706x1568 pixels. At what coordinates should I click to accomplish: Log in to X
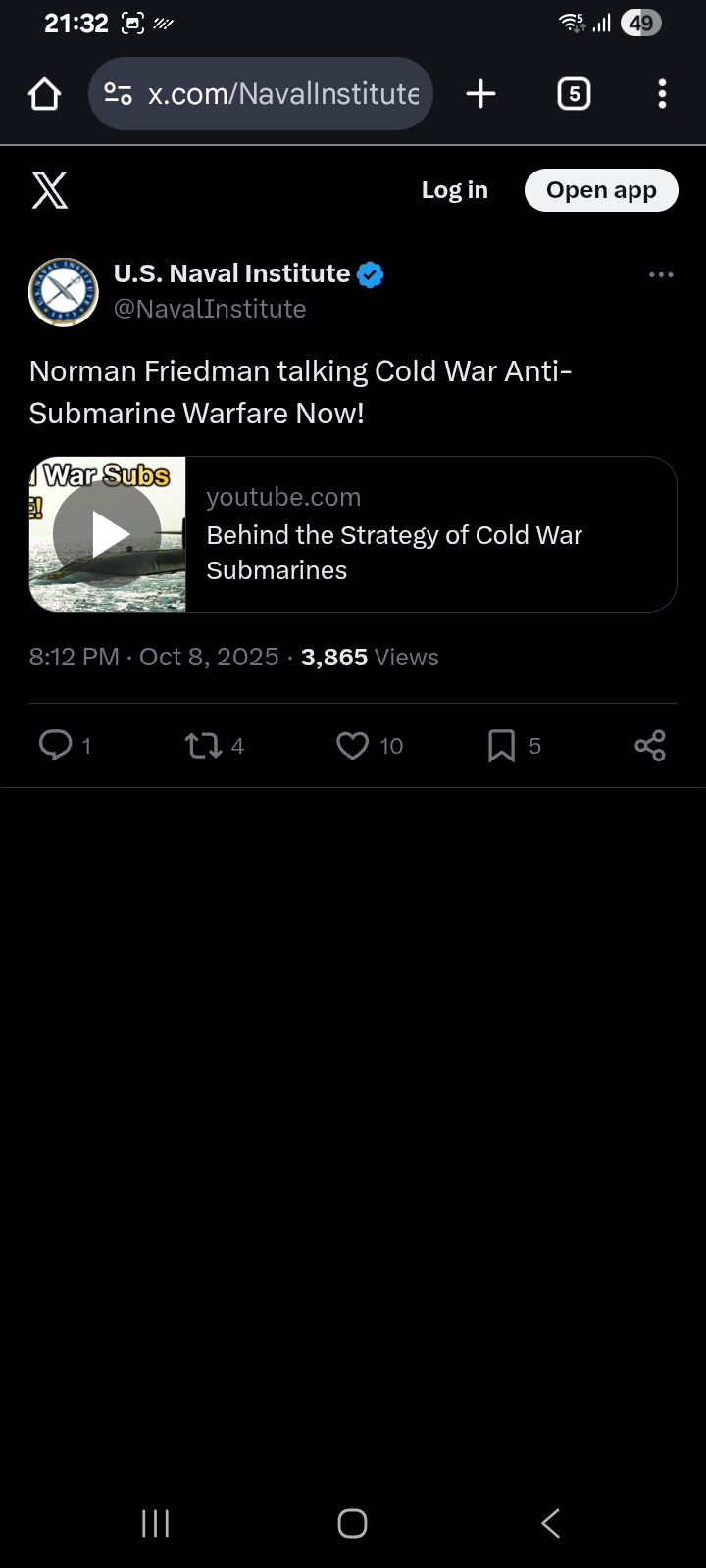[x=454, y=190]
